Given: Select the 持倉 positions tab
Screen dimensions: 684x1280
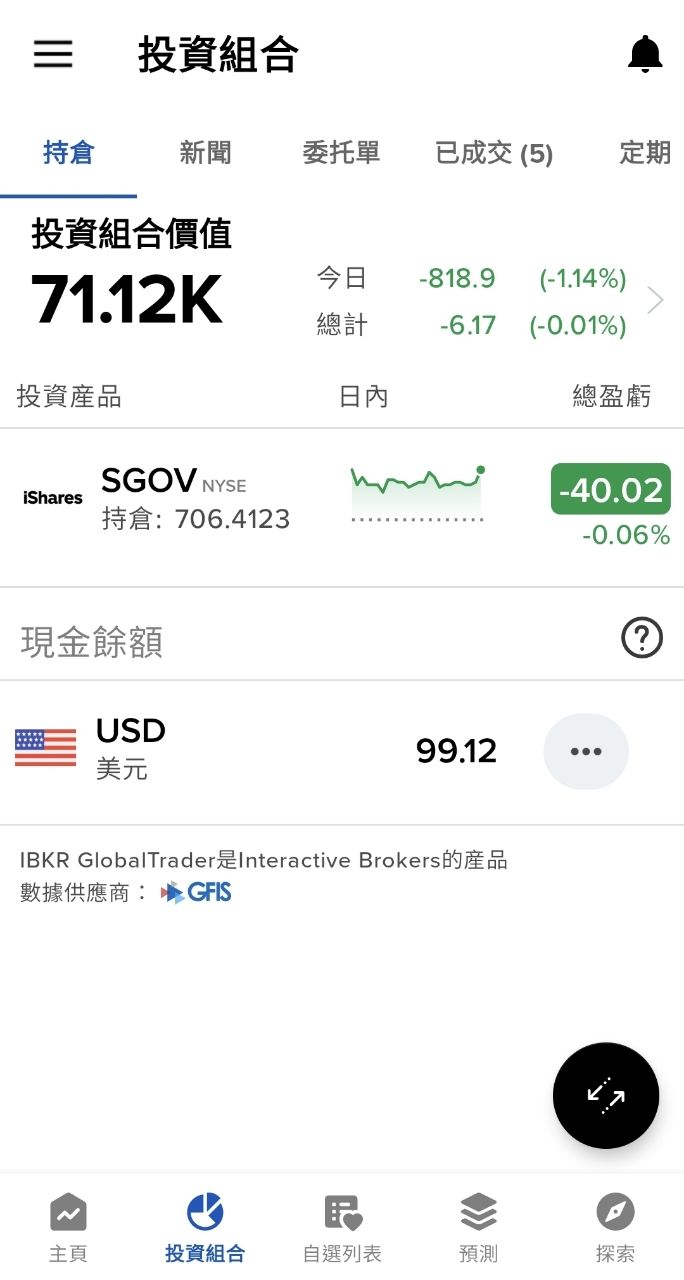Looking at the screenshot, I should point(68,153).
